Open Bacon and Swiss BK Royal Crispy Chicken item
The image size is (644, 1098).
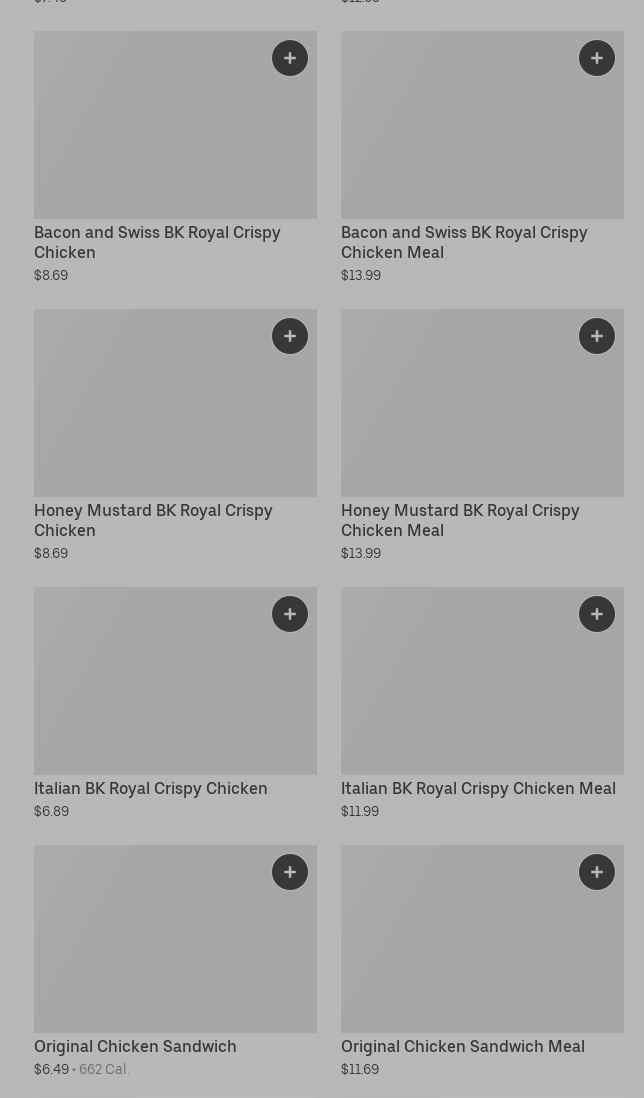[x=175, y=157]
